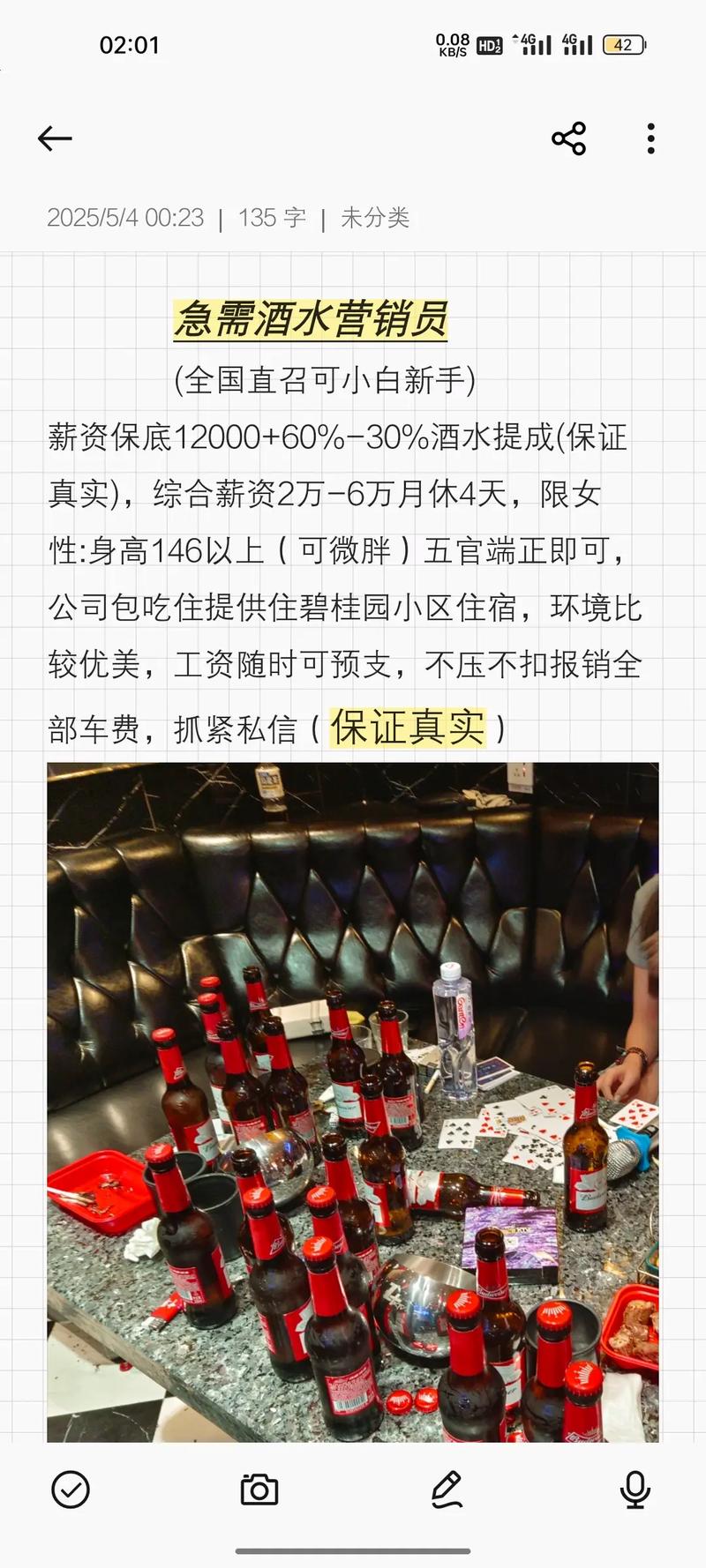706x1568 pixels.
Task: Share this note
Action: 568,138
